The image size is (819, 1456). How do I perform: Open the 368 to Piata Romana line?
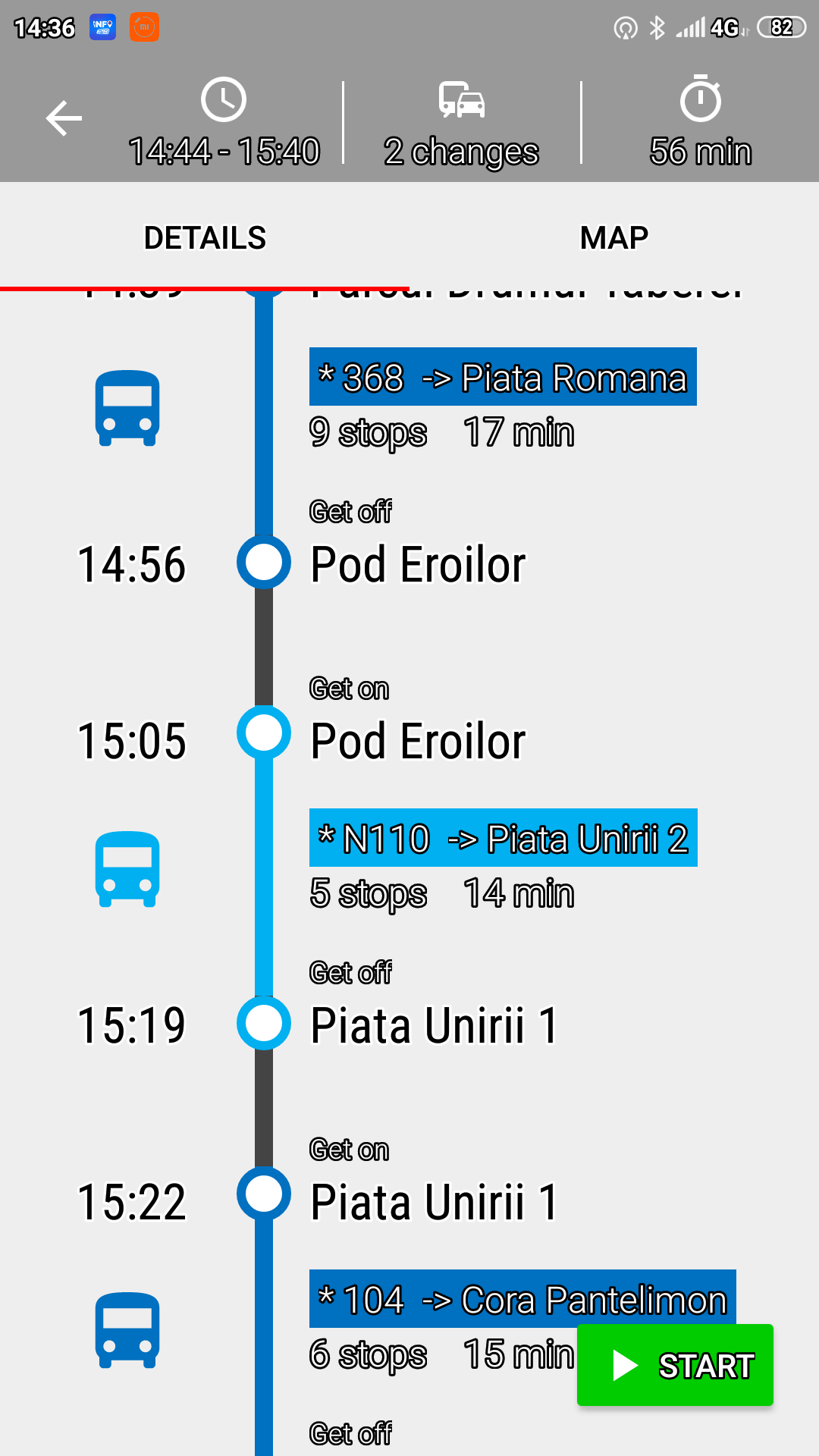(x=503, y=377)
